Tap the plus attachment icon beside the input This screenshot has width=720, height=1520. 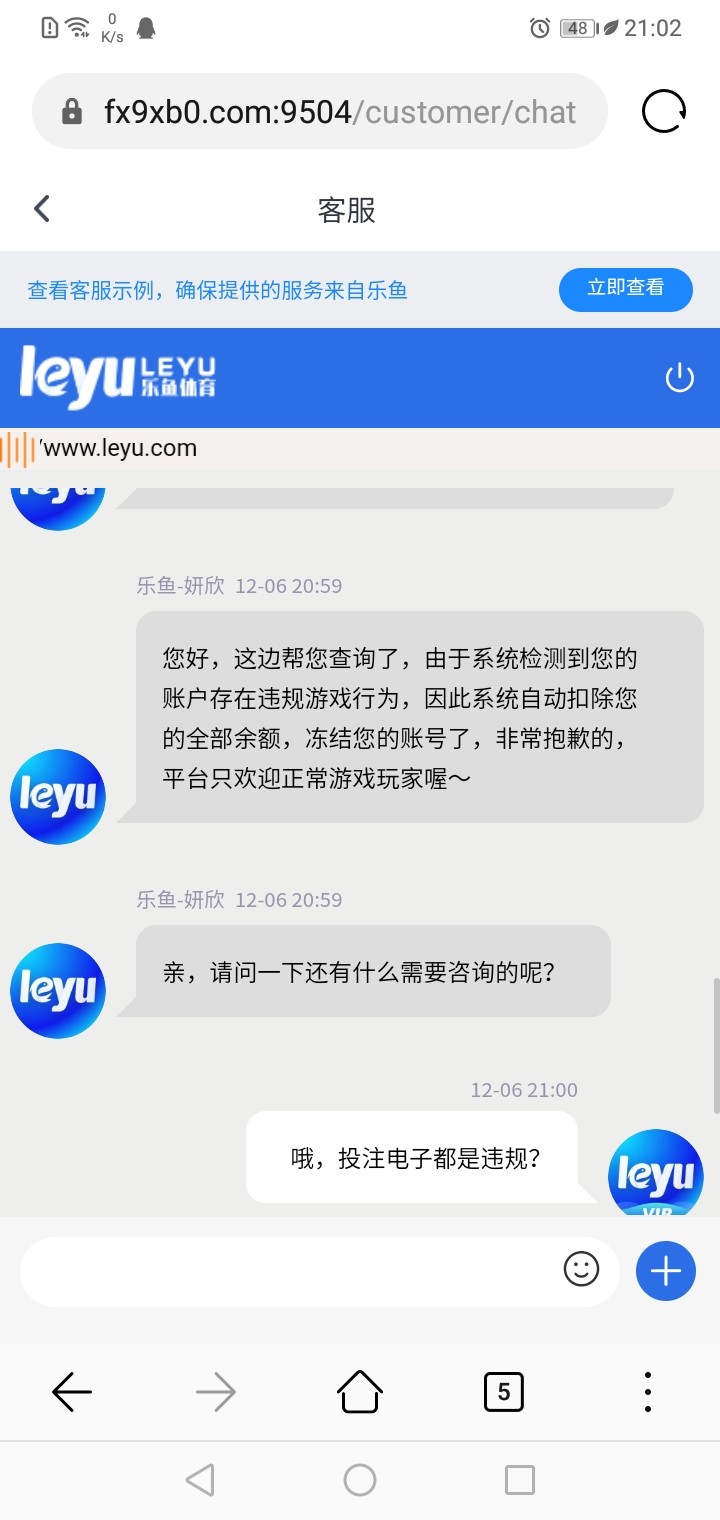(x=665, y=1270)
